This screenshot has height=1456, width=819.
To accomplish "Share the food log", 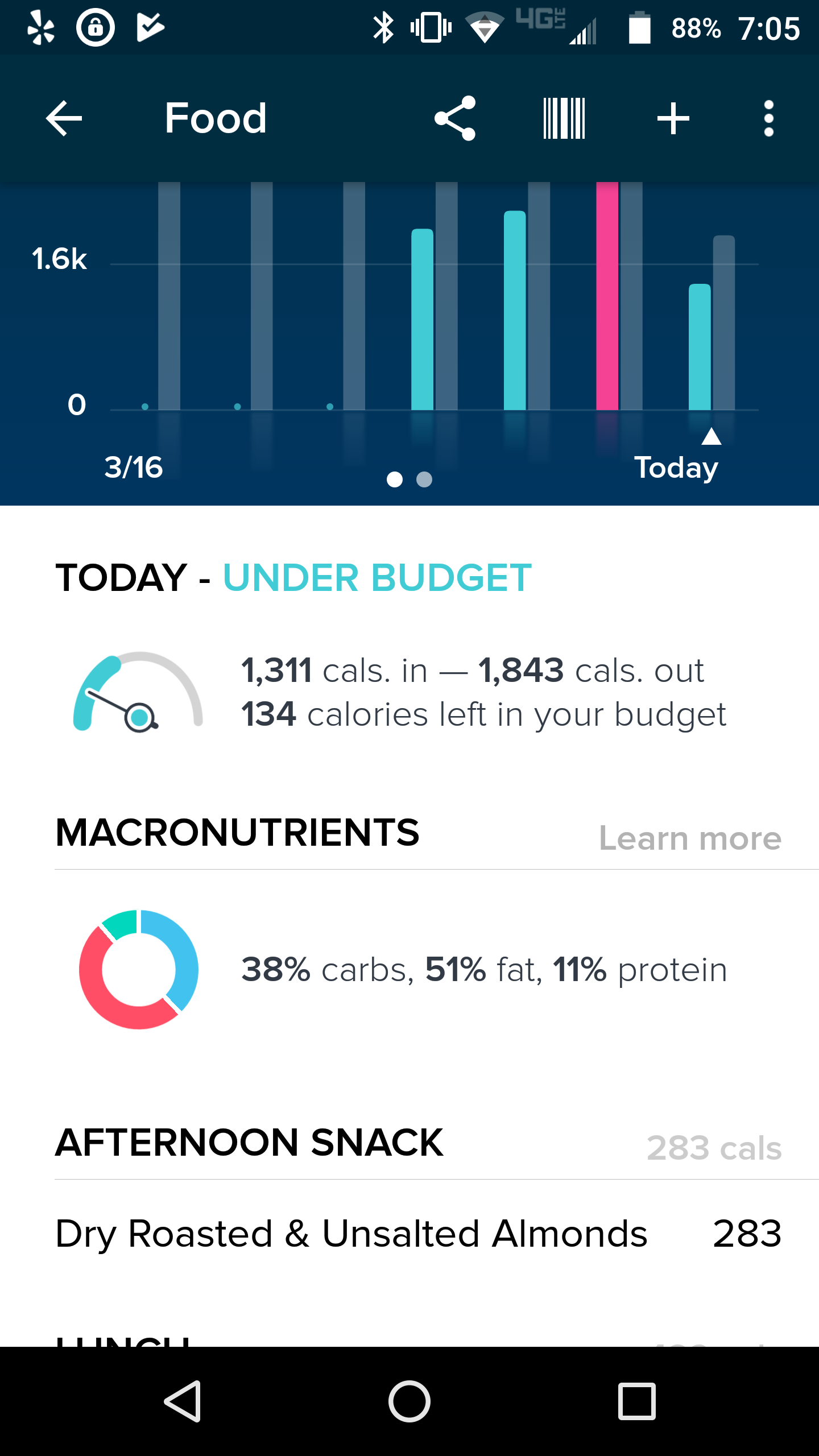I will click(454, 118).
